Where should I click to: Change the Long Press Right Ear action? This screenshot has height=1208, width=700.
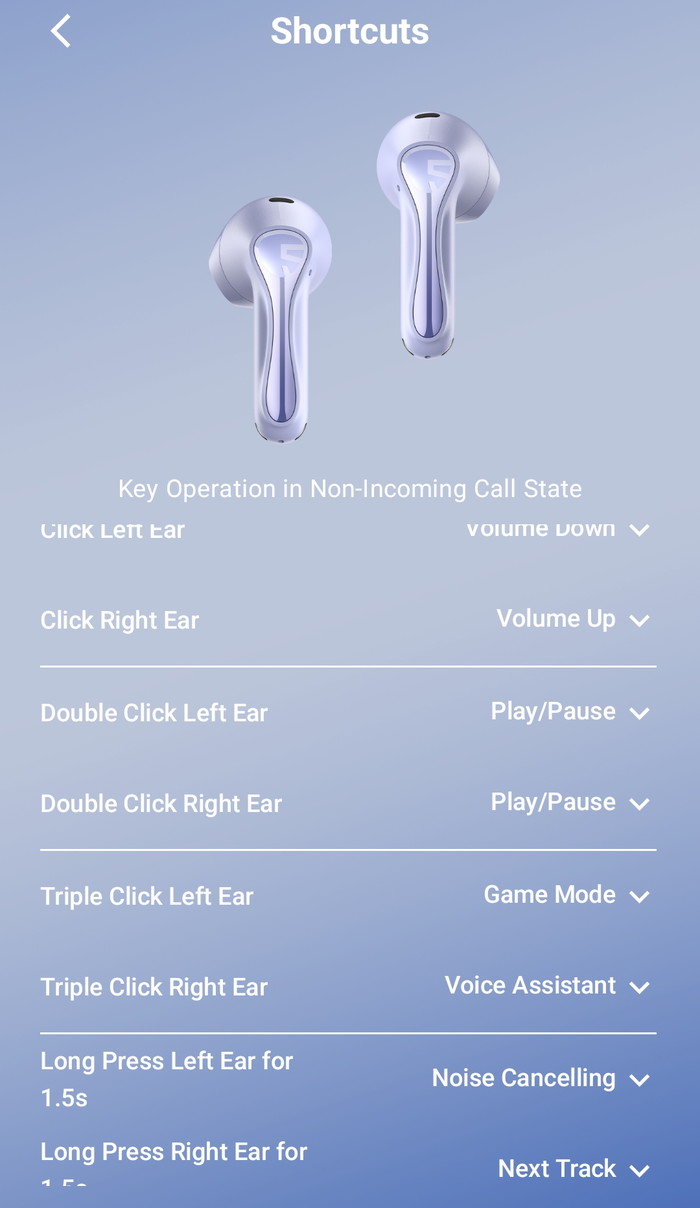(574, 1168)
